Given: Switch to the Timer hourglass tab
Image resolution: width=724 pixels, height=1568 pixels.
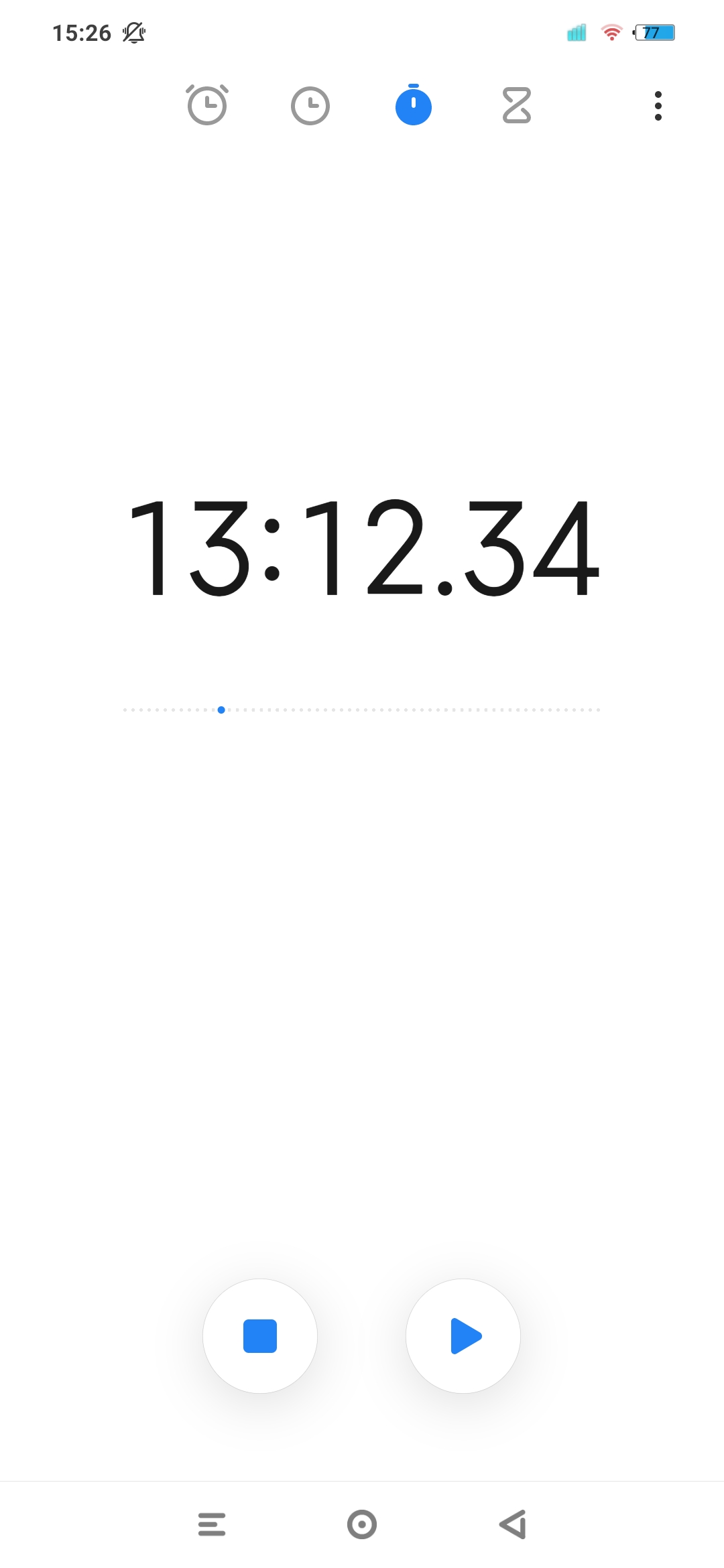Looking at the screenshot, I should pyautogui.click(x=517, y=106).
